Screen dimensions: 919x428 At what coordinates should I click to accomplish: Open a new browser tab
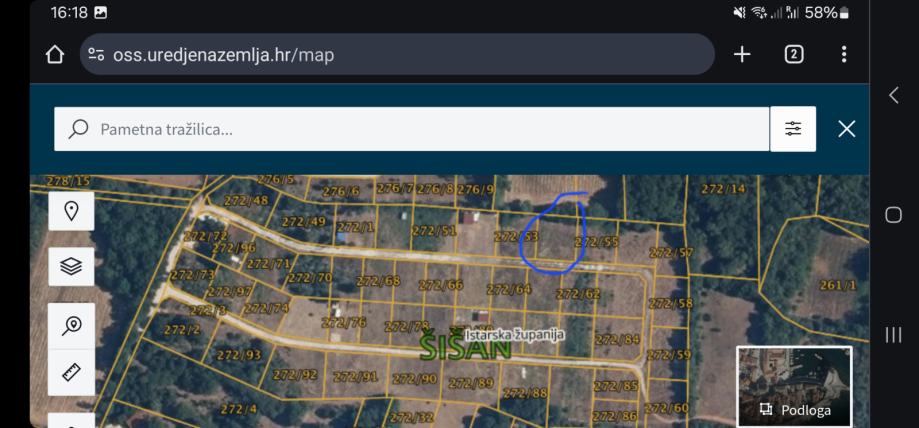pyautogui.click(x=742, y=54)
